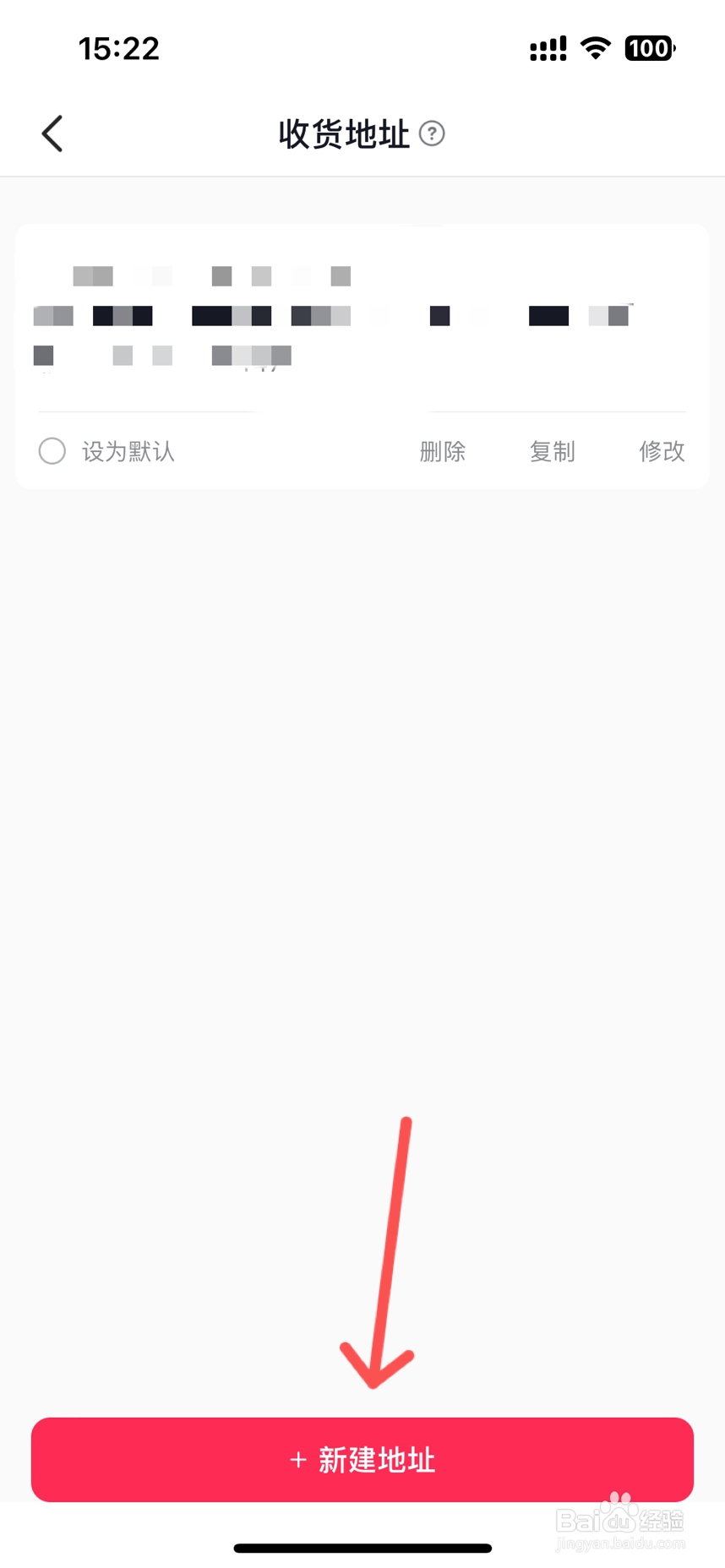Click 删除 to delete the address
Image resolution: width=725 pixels, height=1568 pixels.
(x=443, y=451)
